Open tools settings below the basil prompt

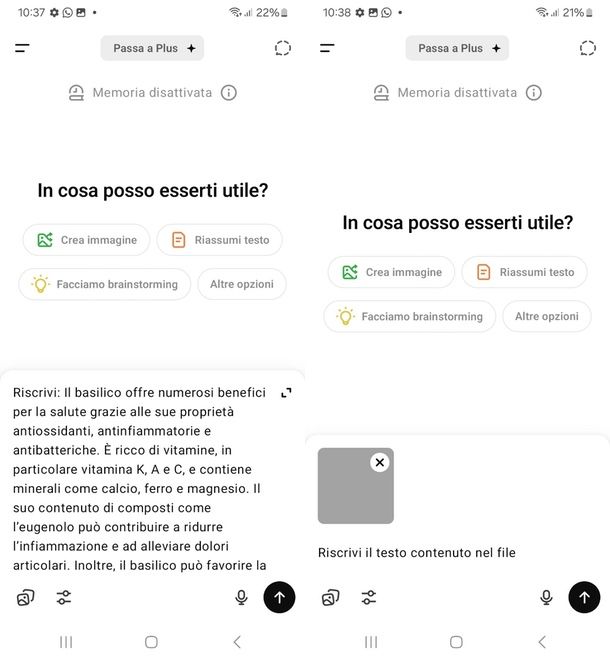click(64, 597)
